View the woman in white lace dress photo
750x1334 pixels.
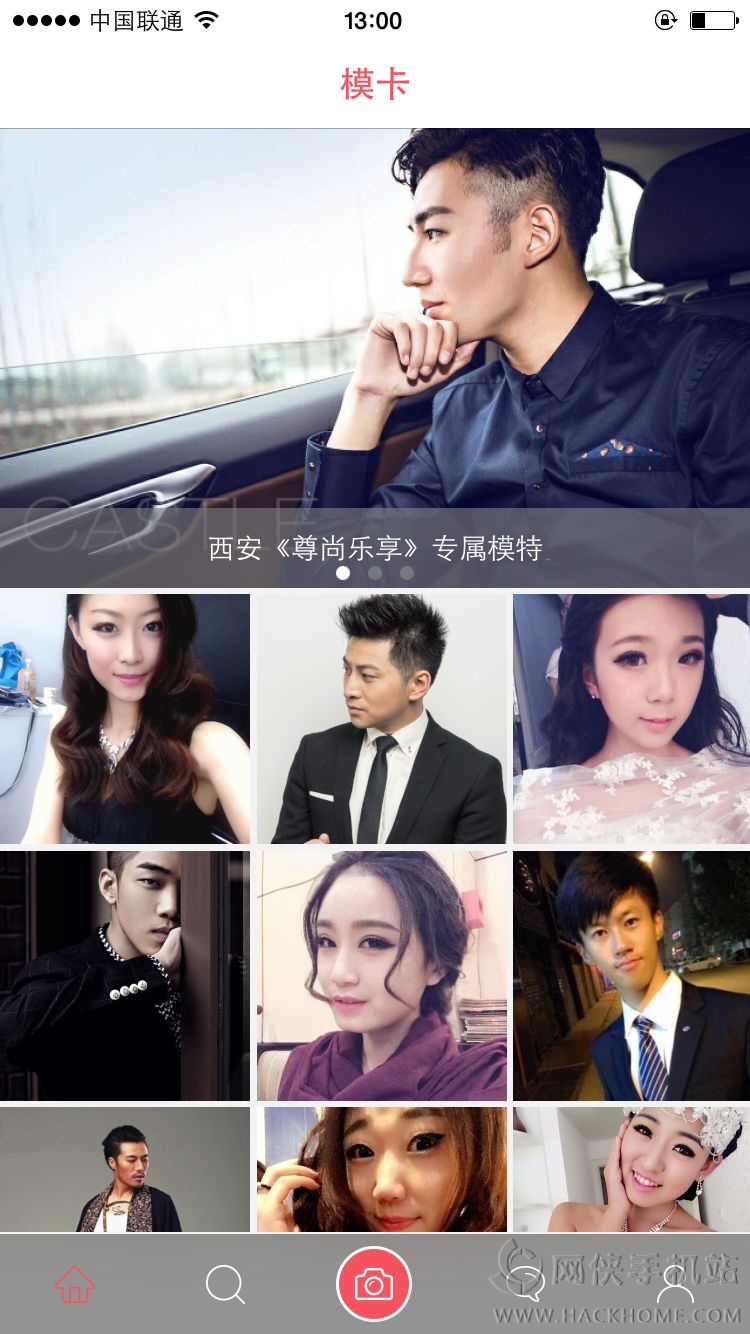click(632, 719)
